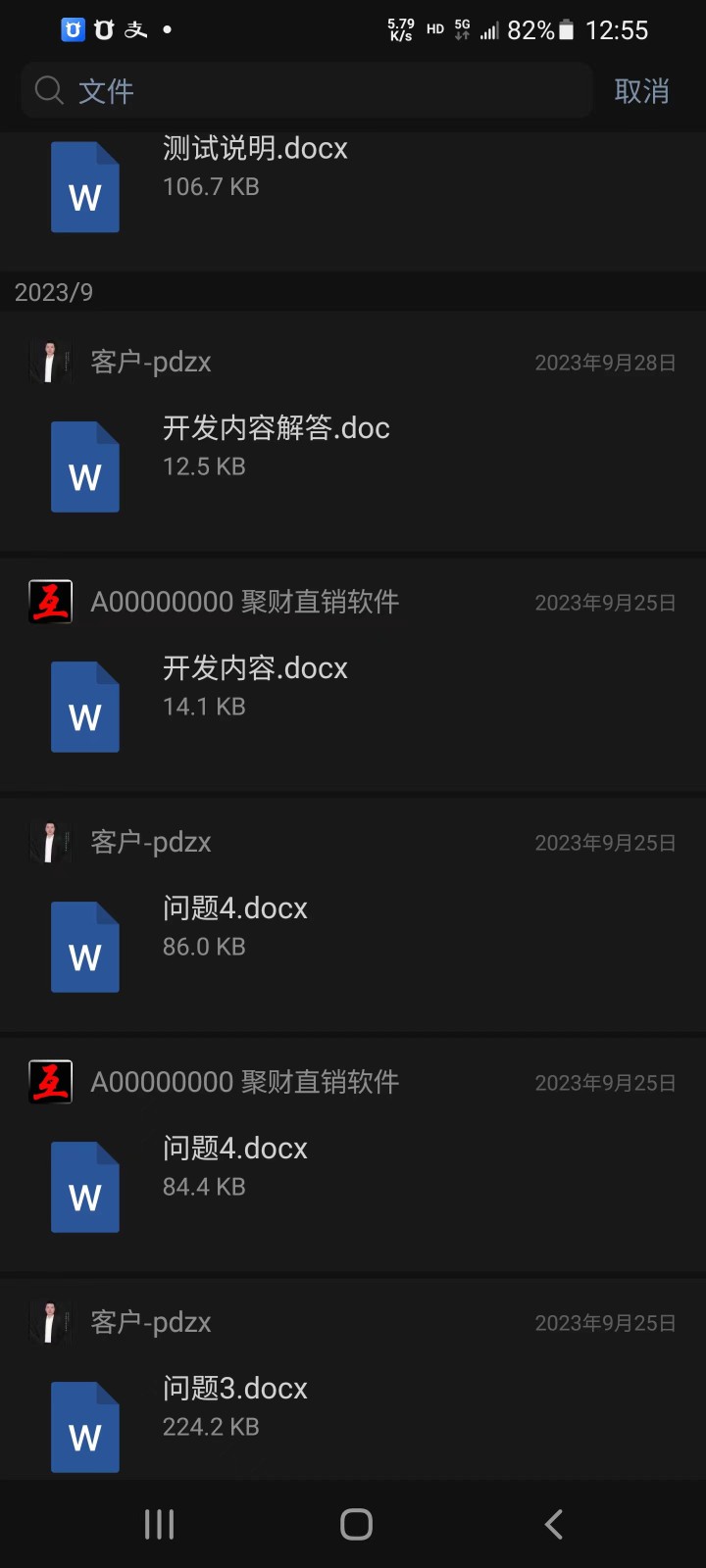Tap 取消 to cancel the search
This screenshot has height=1568, width=706.
[x=641, y=91]
